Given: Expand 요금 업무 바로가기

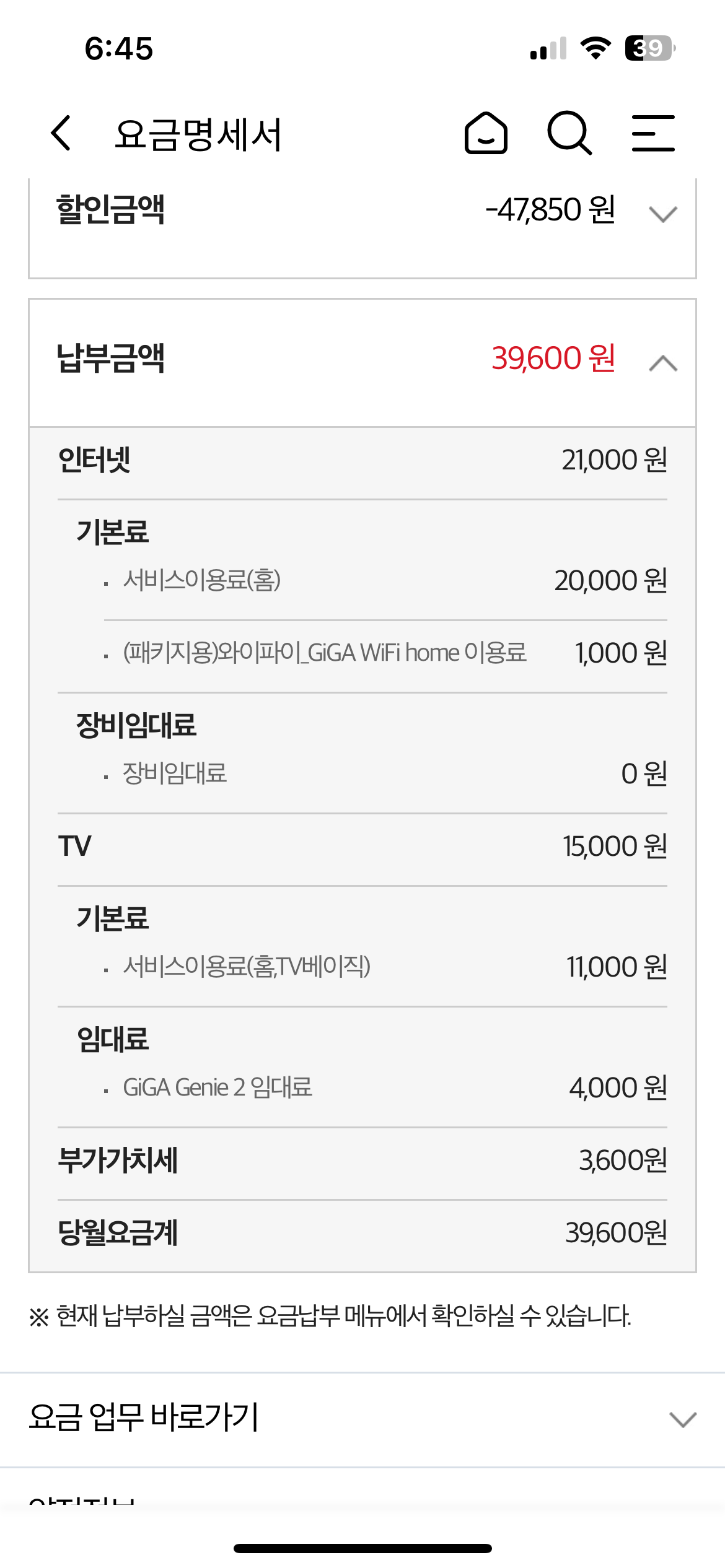Looking at the screenshot, I should pos(683,1418).
